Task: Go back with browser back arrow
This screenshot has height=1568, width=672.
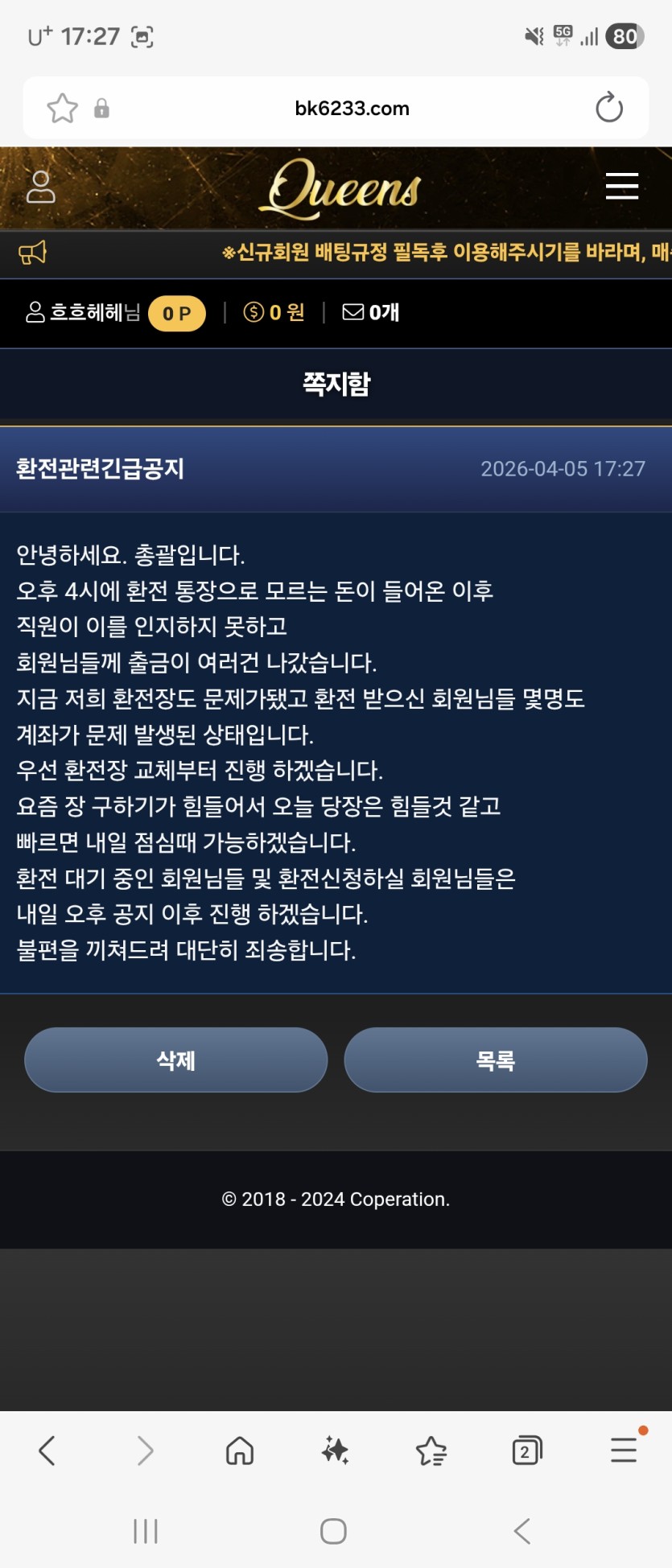Action: (x=47, y=1451)
